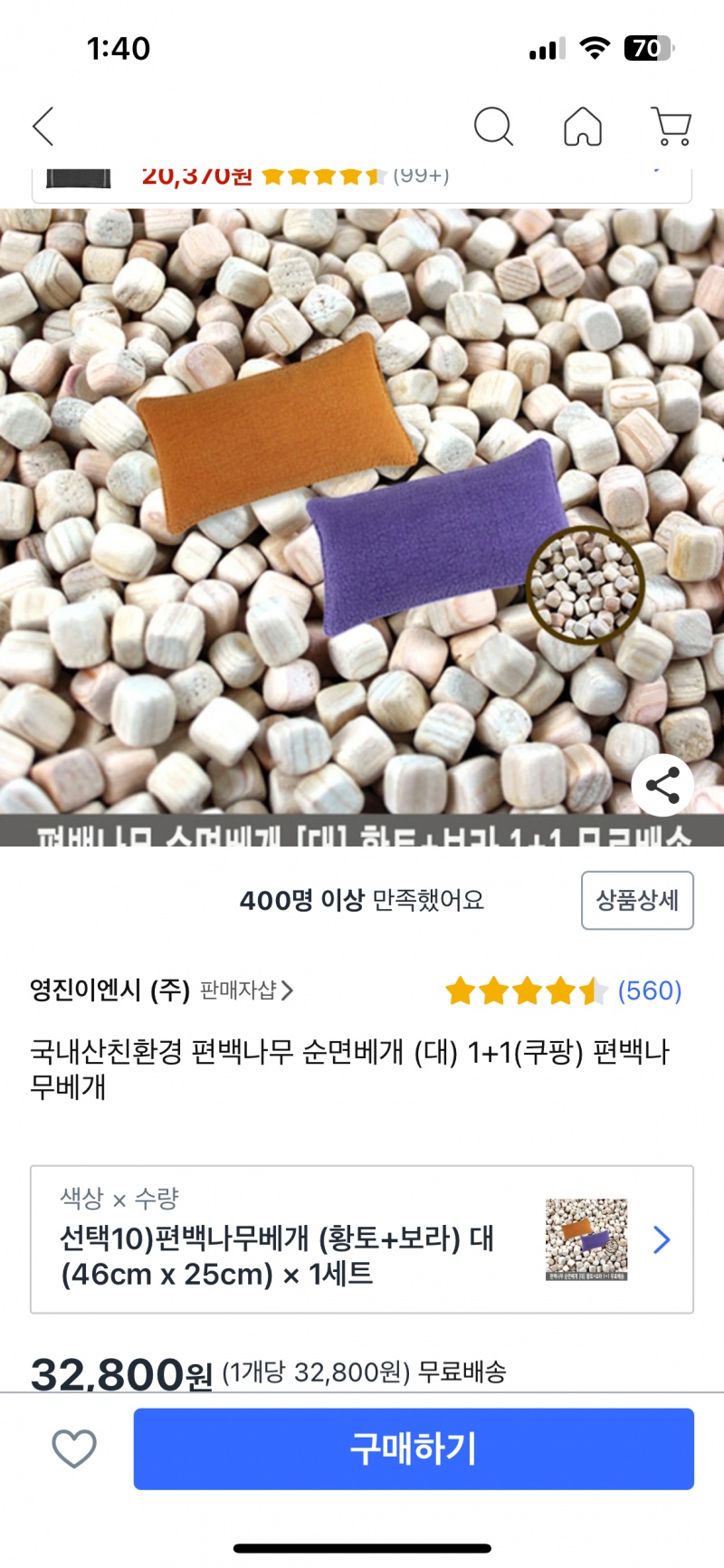
Task: Go back using the top-left arrow
Action: [43, 126]
